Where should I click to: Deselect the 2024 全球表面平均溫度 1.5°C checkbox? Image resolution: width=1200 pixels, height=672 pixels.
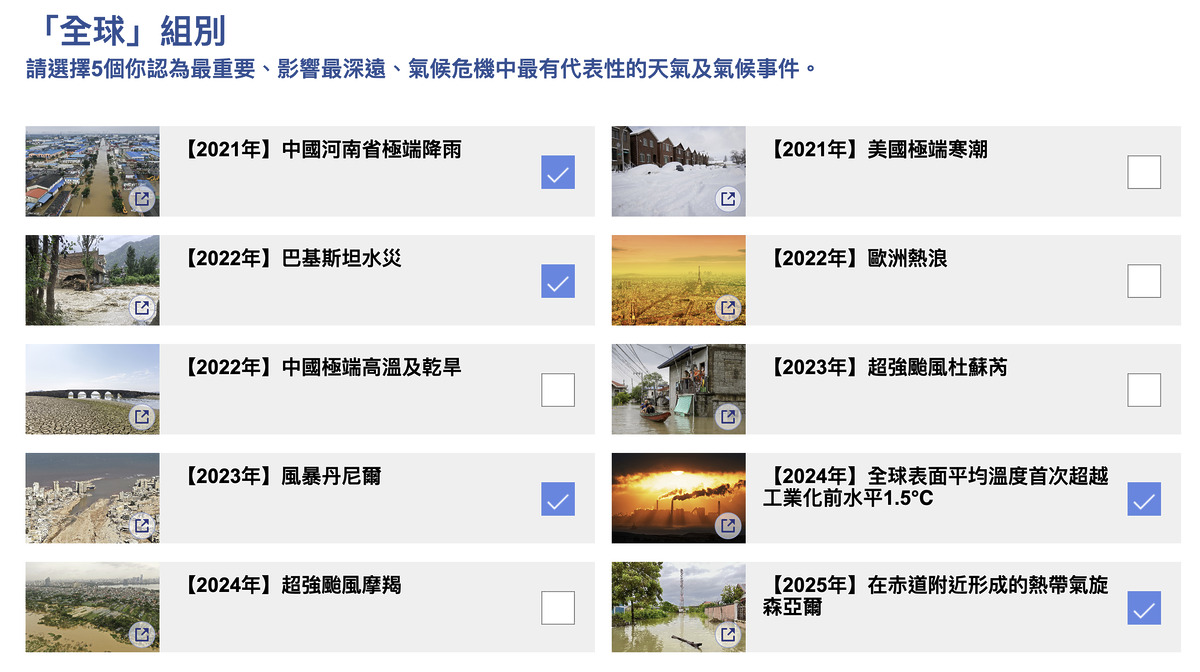[1144, 499]
